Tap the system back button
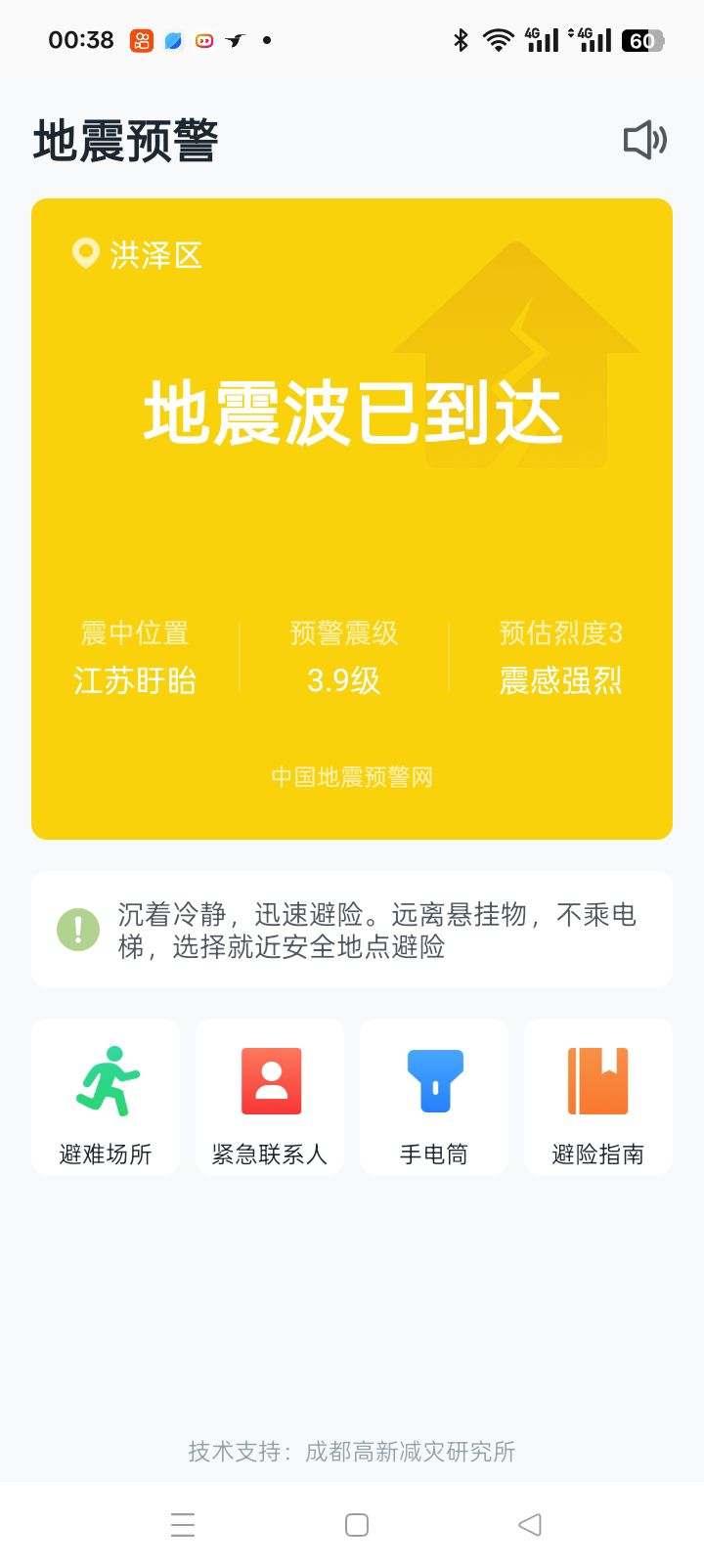The height and width of the screenshot is (1568, 704). pyautogui.click(x=530, y=1524)
